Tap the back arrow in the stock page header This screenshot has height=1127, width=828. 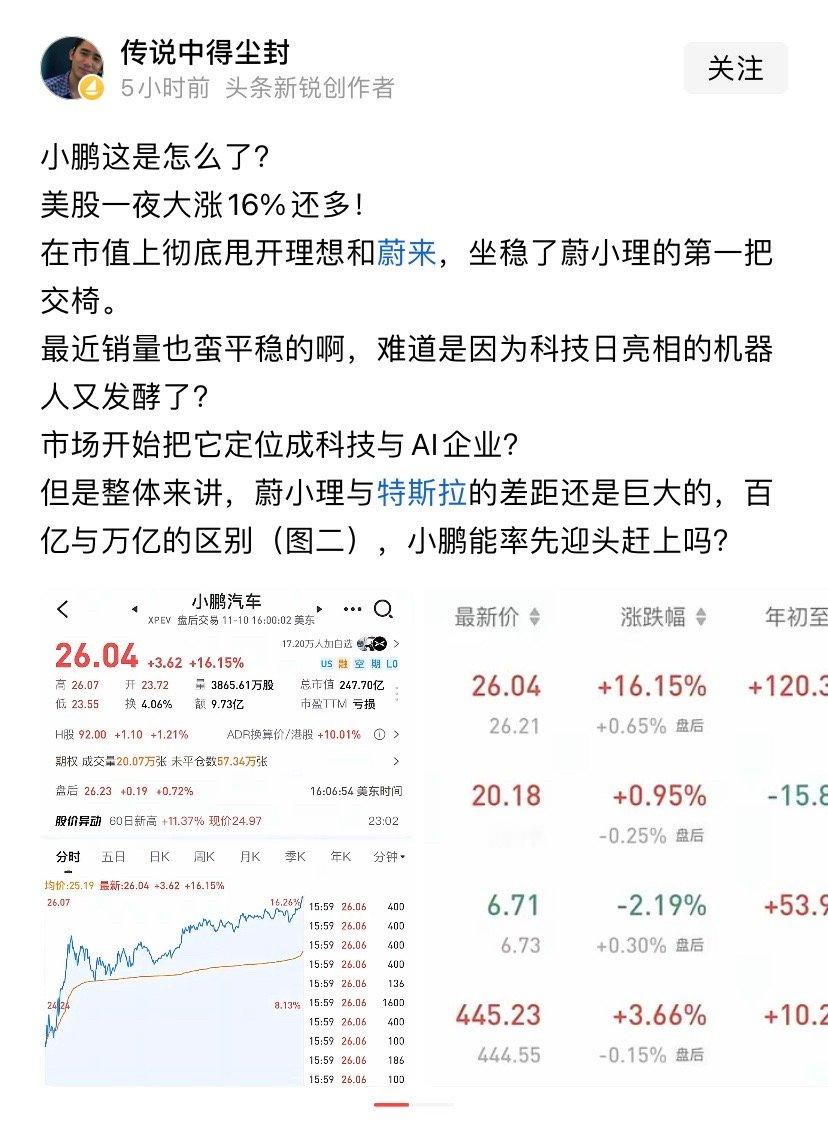[x=61, y=607]
